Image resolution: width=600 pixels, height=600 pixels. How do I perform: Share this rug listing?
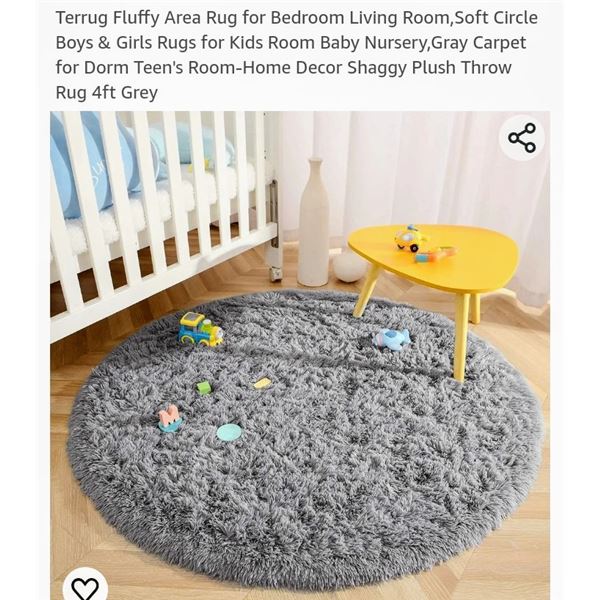pos(522,138)
